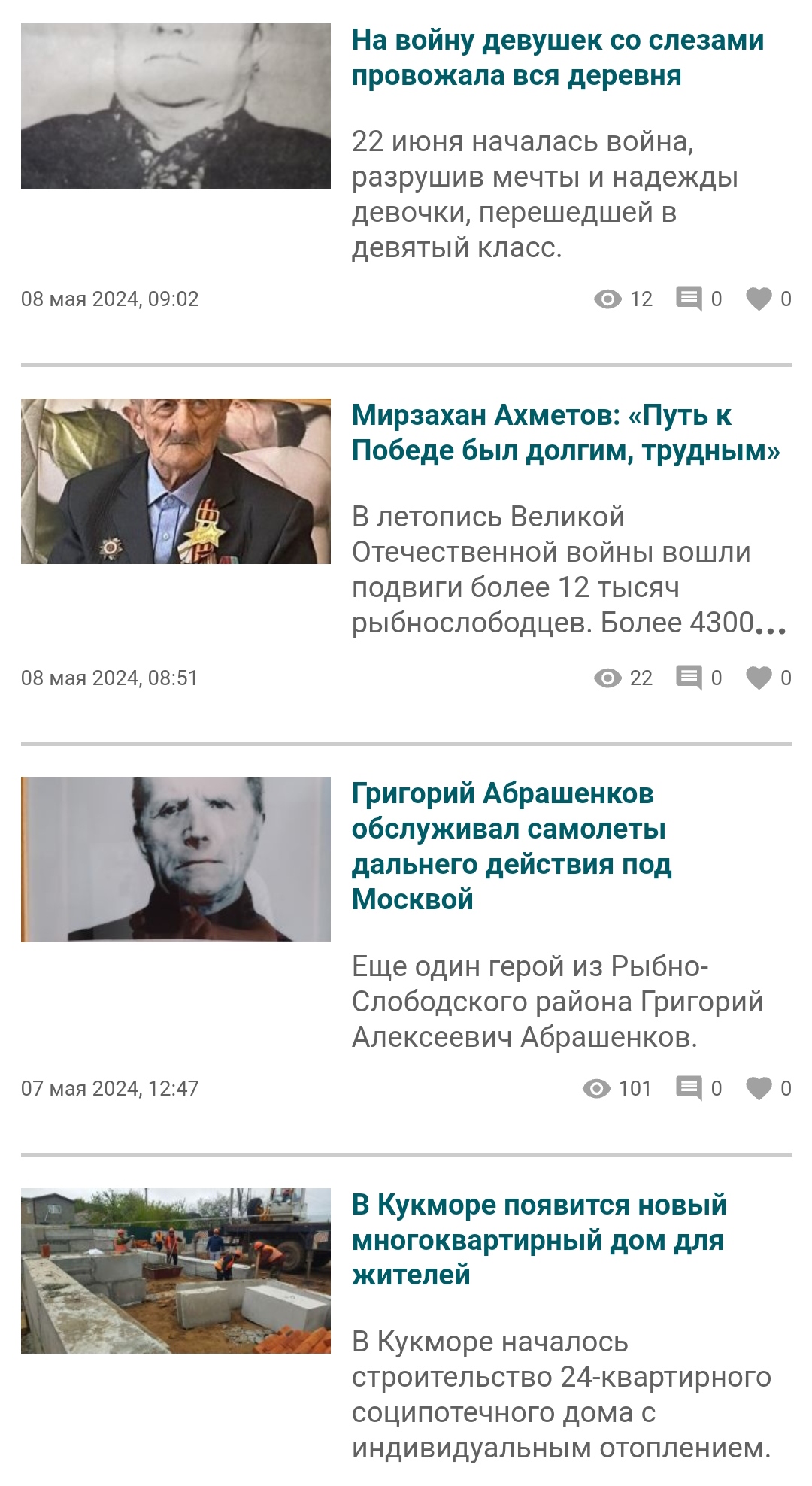Open Григорий Абрашенков portrait thumbnail
Image resolution: width=812 pixels, height=1486 pixels.
pos(175,860)
